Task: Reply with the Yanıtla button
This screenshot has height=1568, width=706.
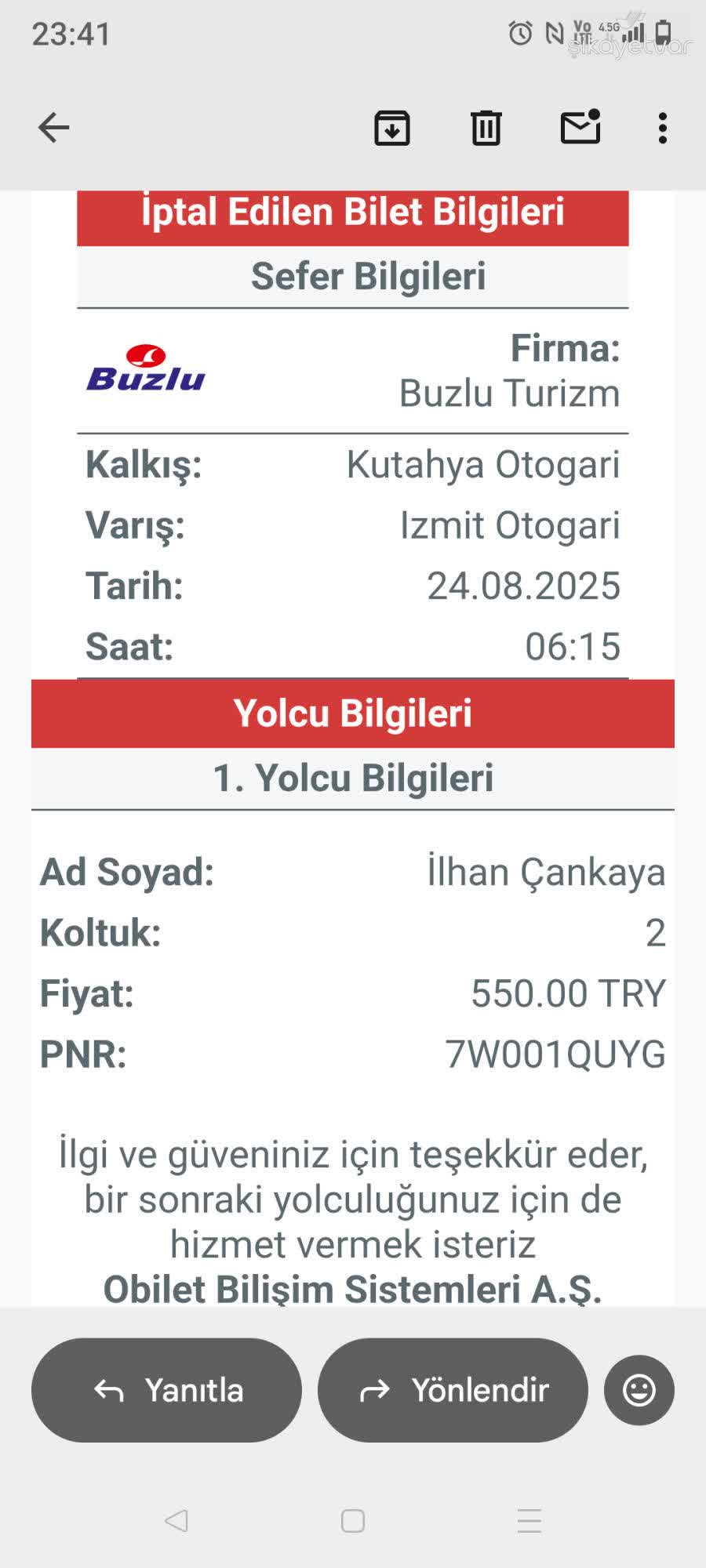Action: (x=166, y=1390)
